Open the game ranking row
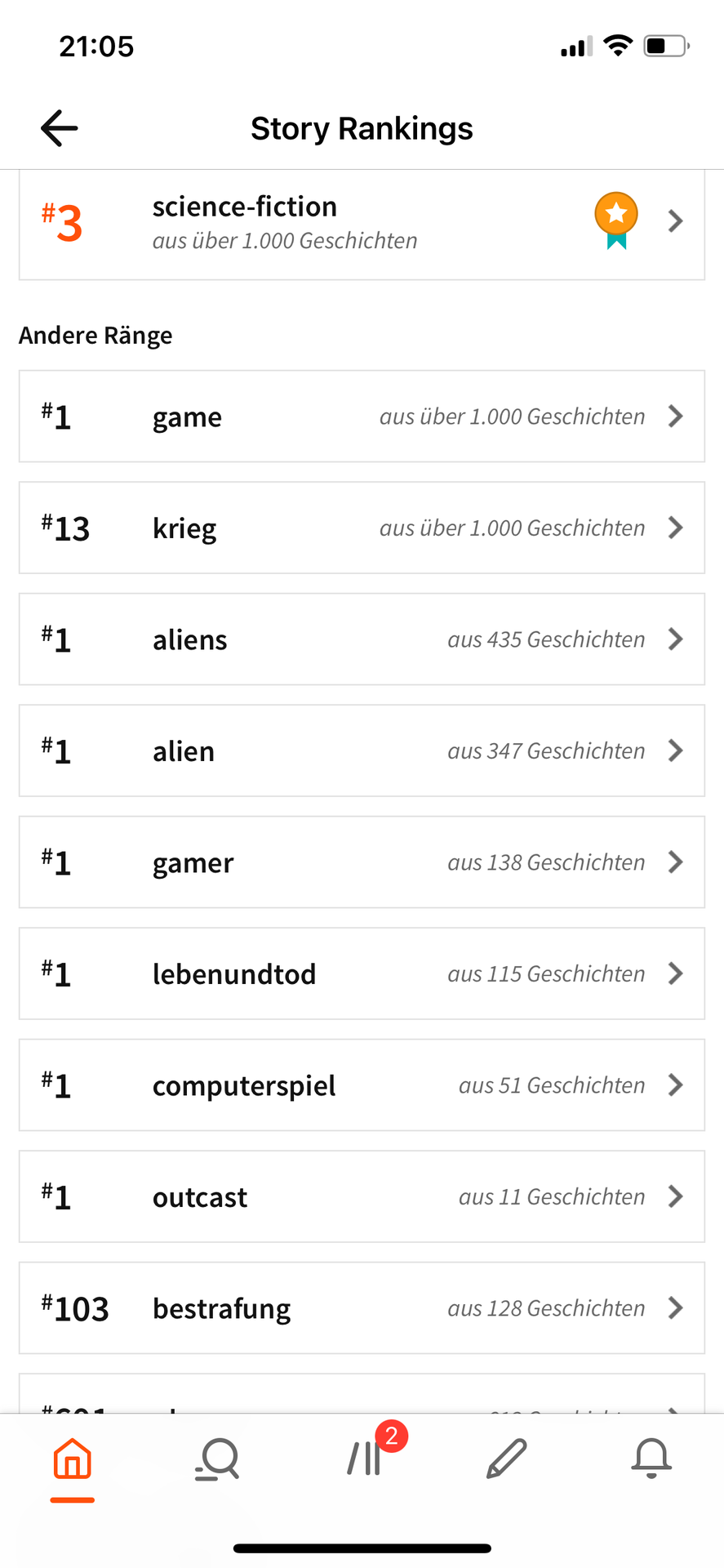 (x=362, y=416)
